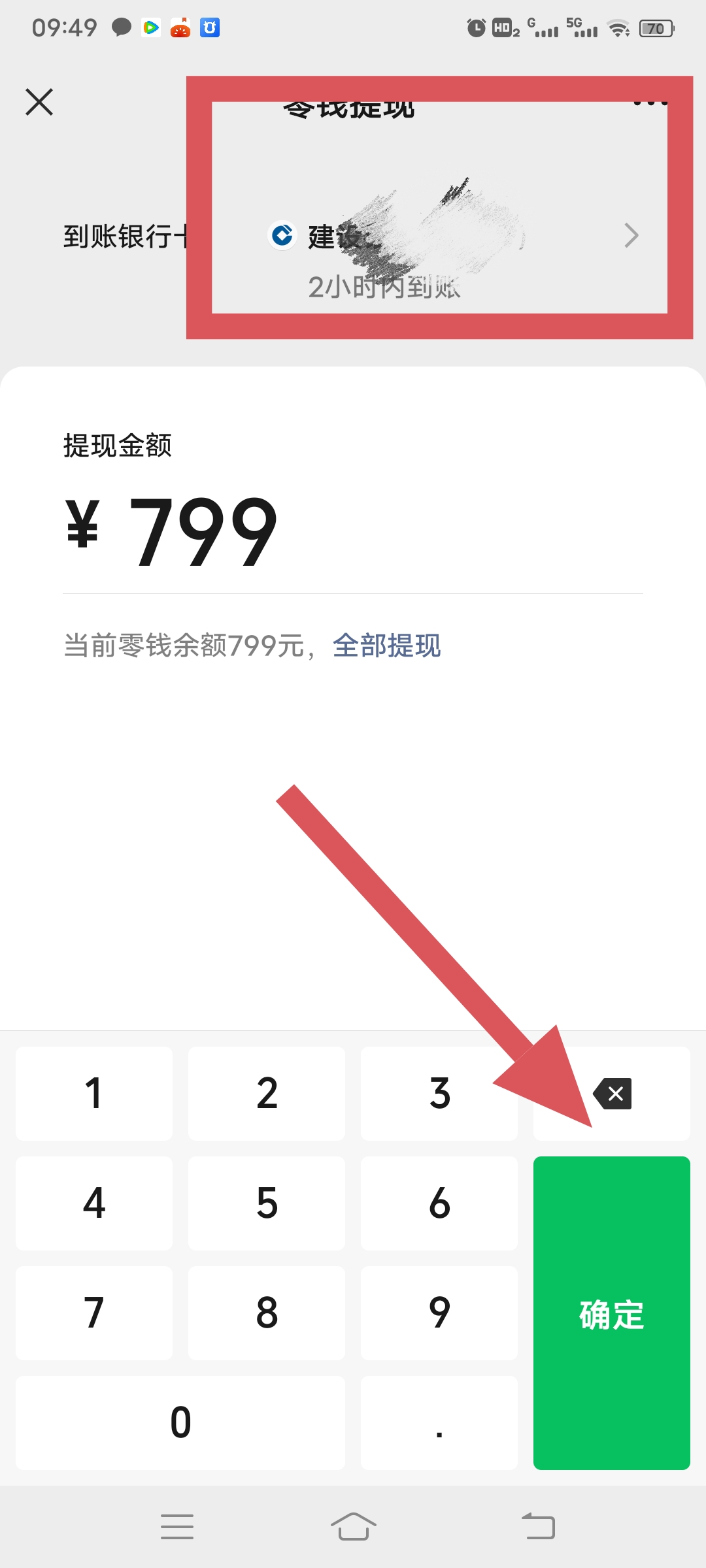Viewport: 706px width, 1568px height.
Task: Enter digit 2 on the keypad
Action: click(267, 1094)
